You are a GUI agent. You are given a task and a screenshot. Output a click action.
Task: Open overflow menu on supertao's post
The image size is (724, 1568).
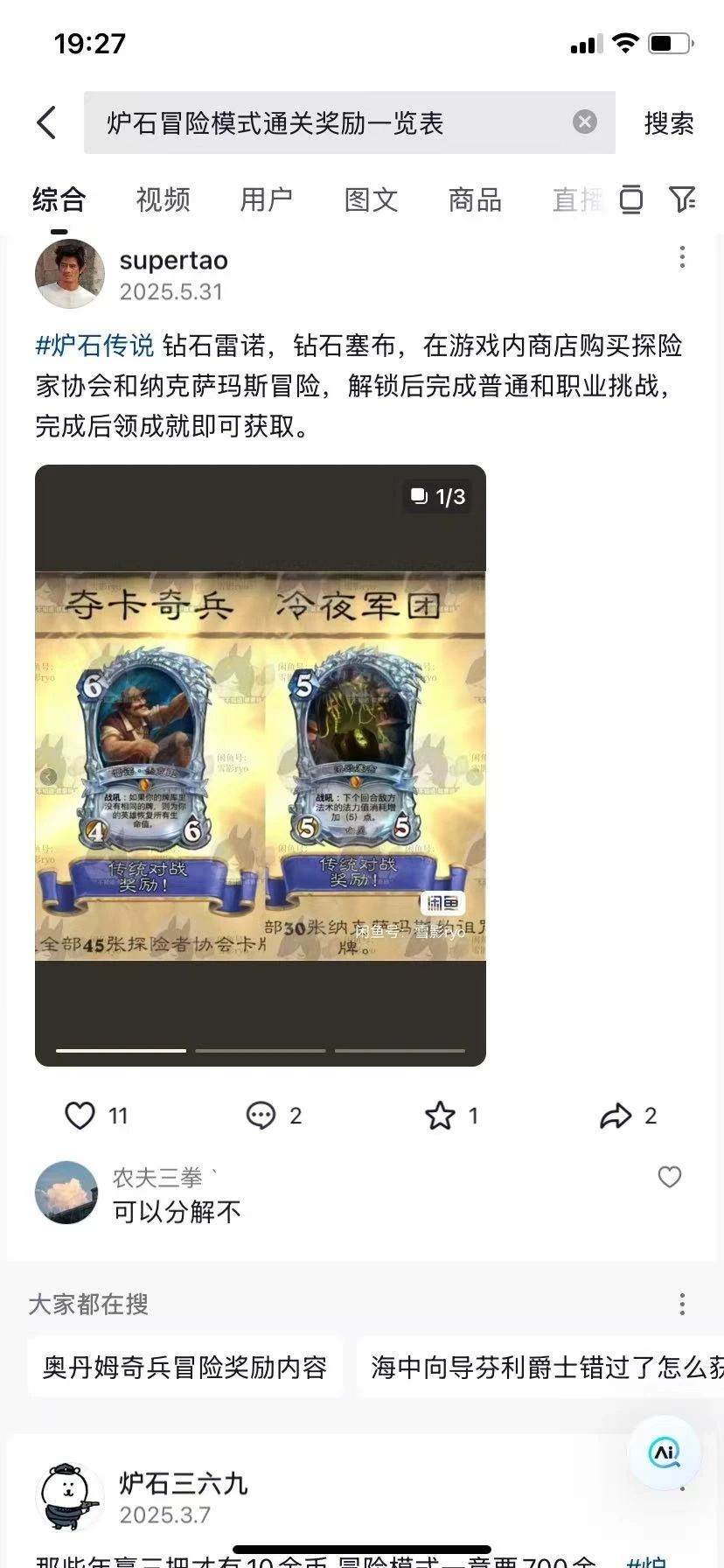tap(682, 257)
